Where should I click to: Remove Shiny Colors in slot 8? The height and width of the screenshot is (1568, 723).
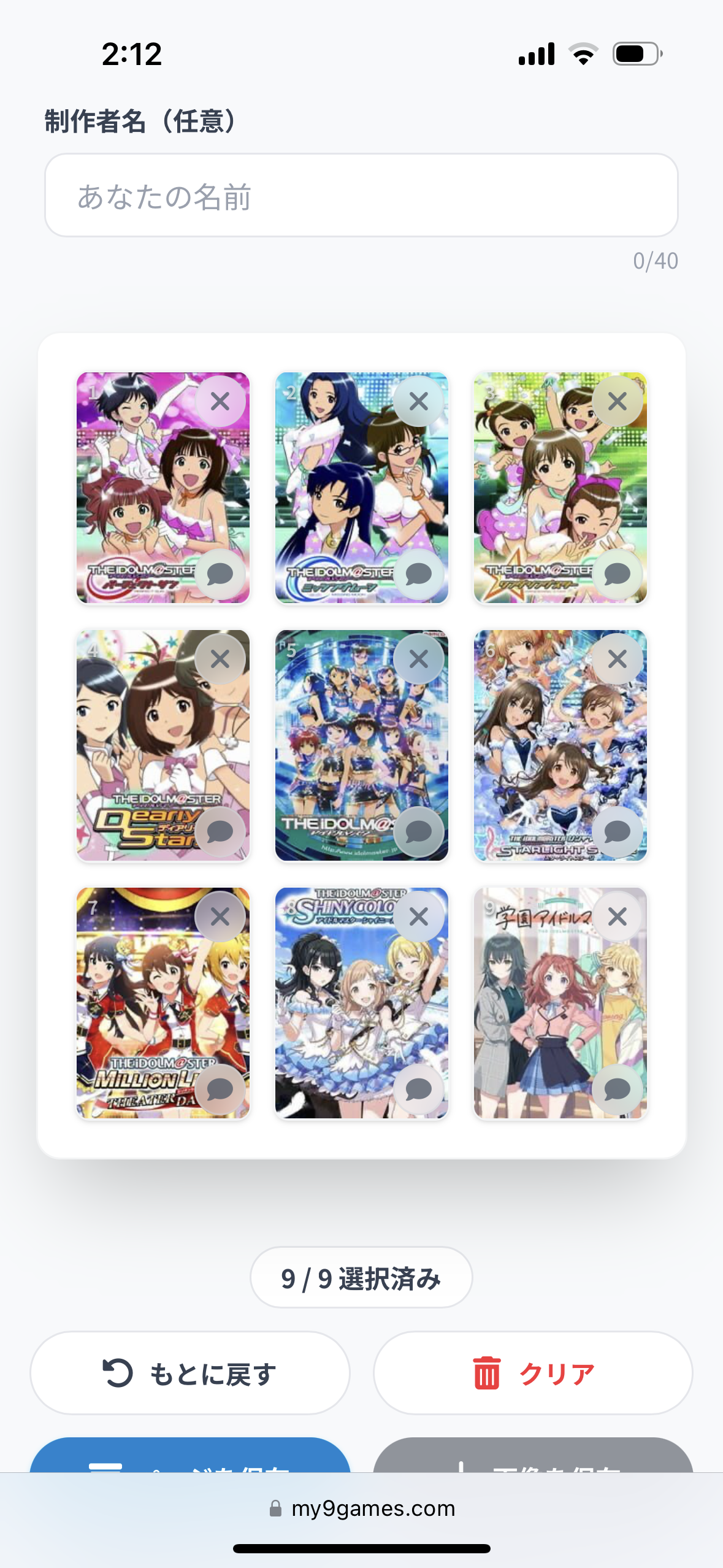pos(419,917)
